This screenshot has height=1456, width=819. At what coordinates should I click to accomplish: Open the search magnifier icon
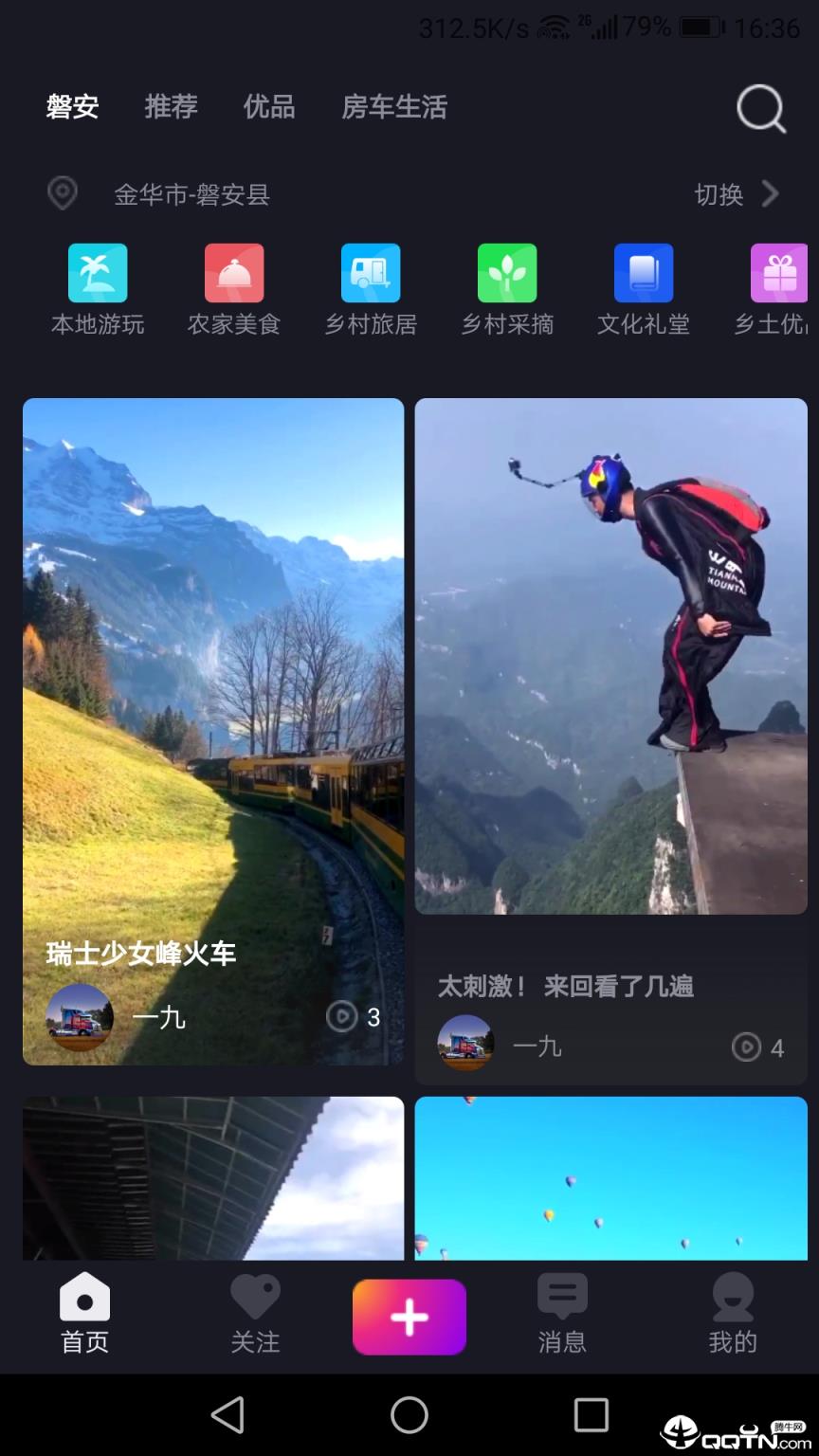[x=760, y=108]
